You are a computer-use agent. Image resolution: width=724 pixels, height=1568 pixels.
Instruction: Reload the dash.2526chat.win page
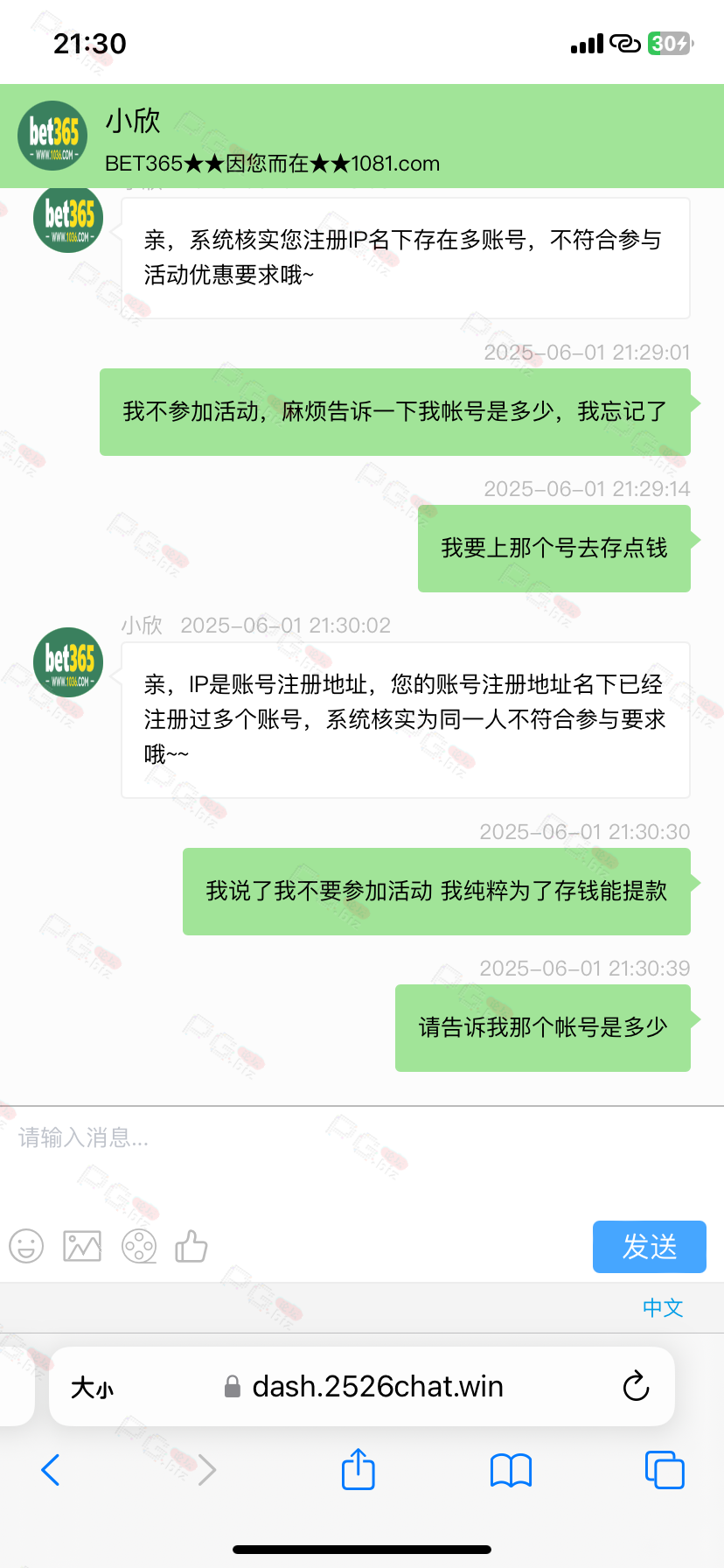[x=636, y=1386]
